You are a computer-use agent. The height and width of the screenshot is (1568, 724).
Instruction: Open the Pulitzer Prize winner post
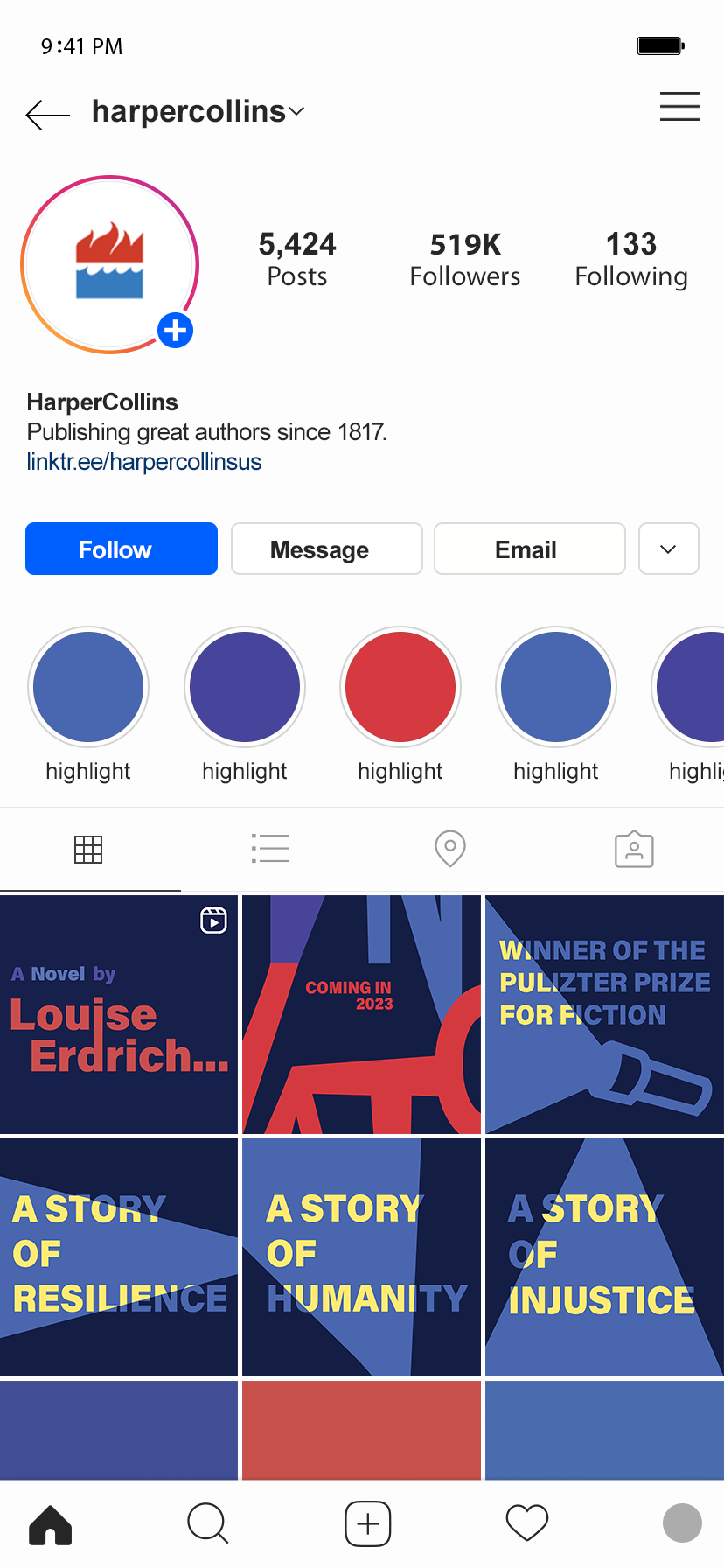coord(604,1014)
